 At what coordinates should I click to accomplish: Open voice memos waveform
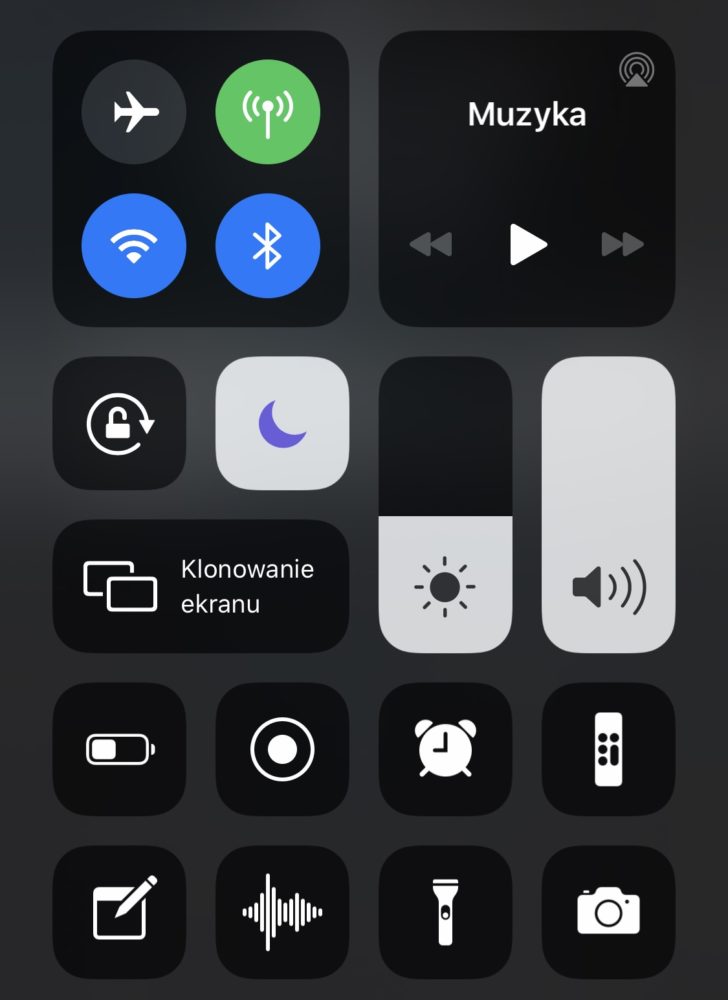coord(282,912)
